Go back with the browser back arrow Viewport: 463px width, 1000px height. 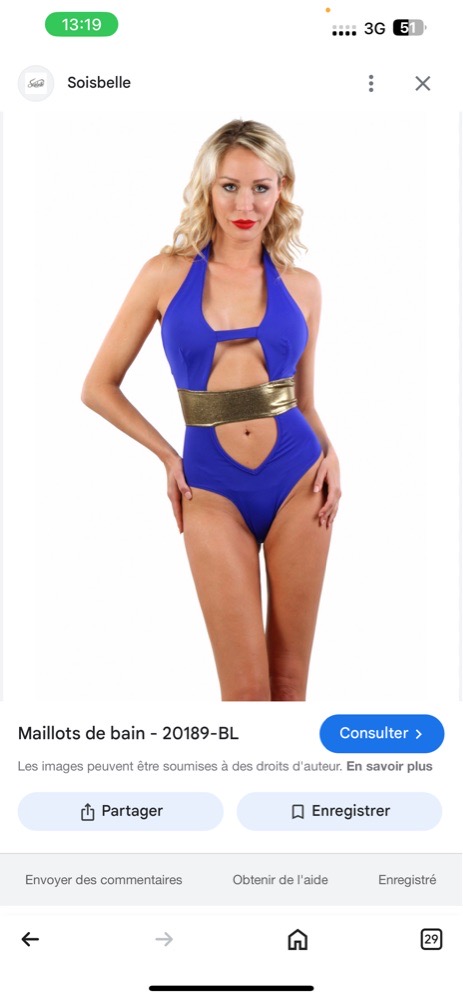click(30, 939)
